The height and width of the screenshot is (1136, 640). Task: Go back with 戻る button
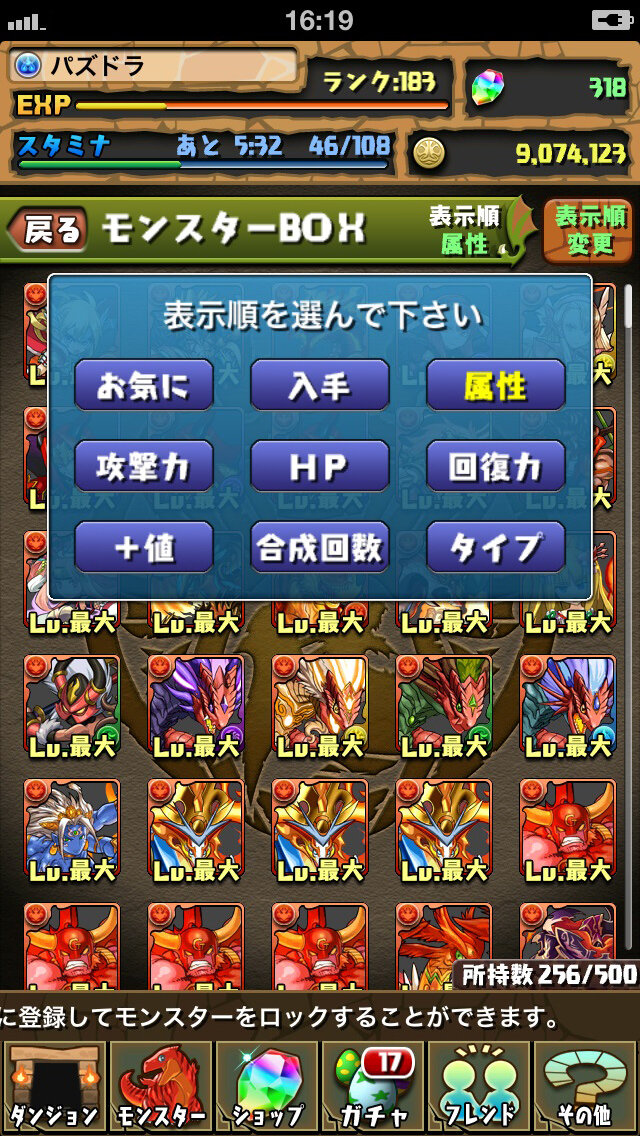[x=45, y=231]
